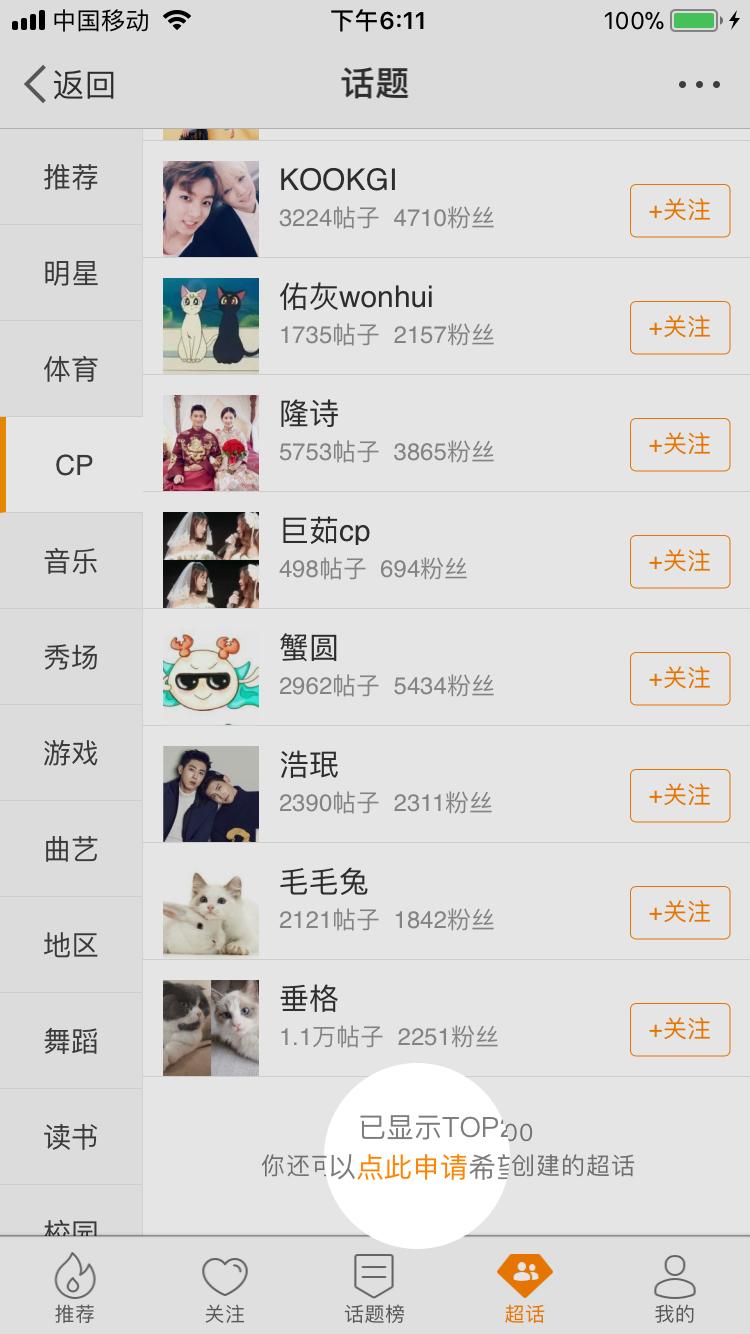Follow the 浩珉 topic
The height and width of the screenshot is (1334, 750).
[x=680, y=796]
